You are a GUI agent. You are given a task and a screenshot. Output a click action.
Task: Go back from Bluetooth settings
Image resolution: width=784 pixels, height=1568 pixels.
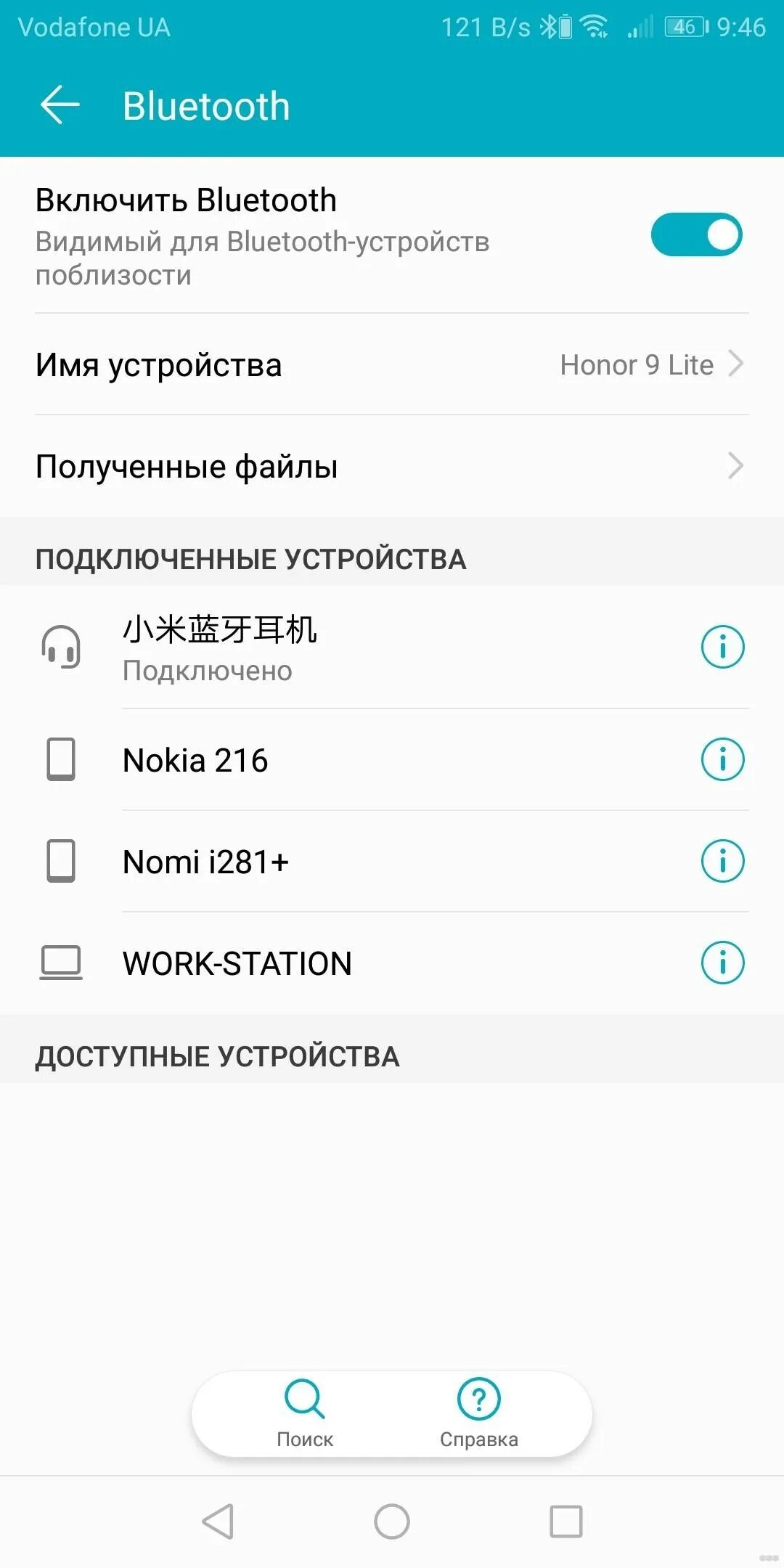click(60, 105)
